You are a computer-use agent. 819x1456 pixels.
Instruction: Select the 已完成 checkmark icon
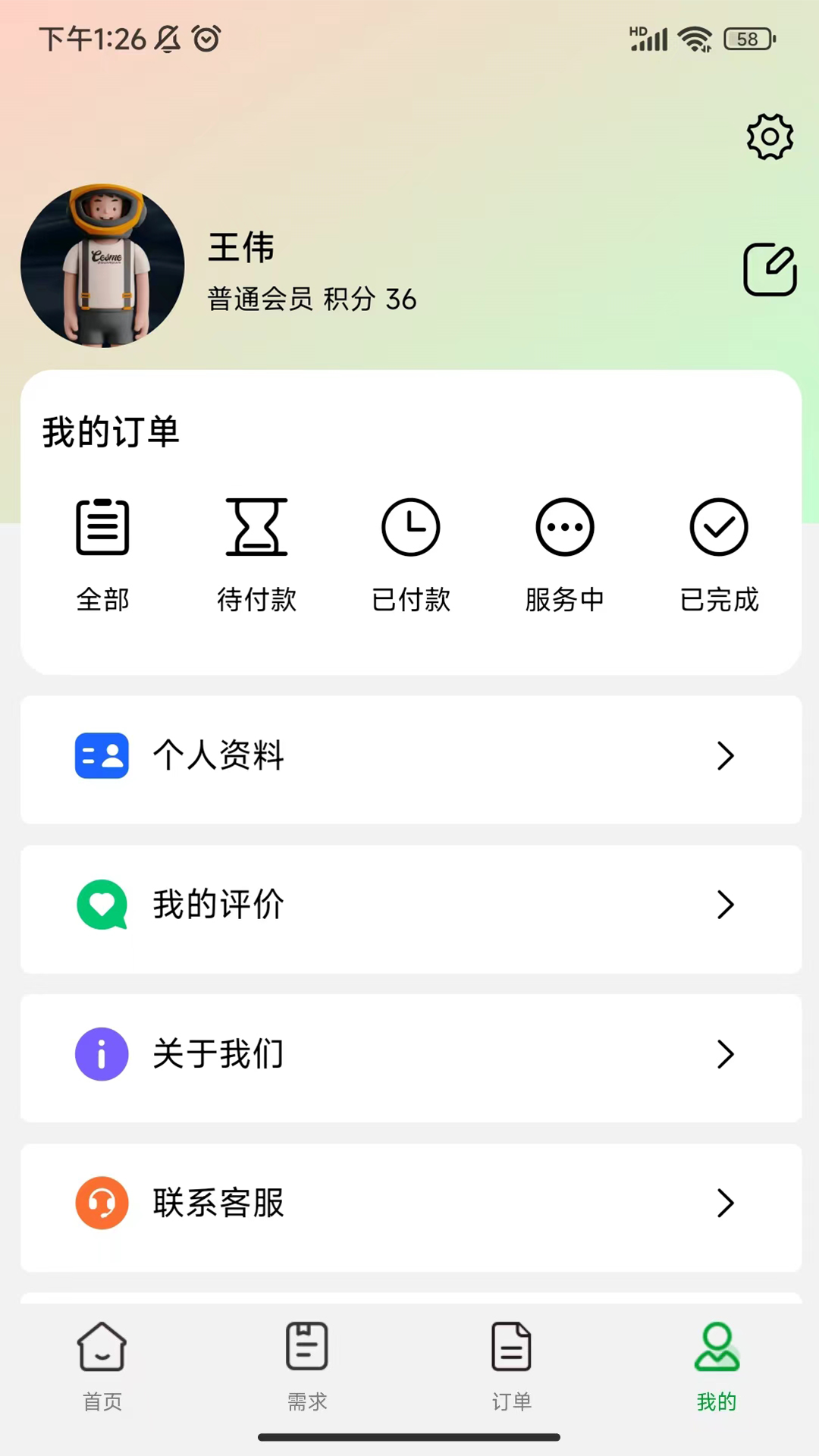[x=718, y=527]
